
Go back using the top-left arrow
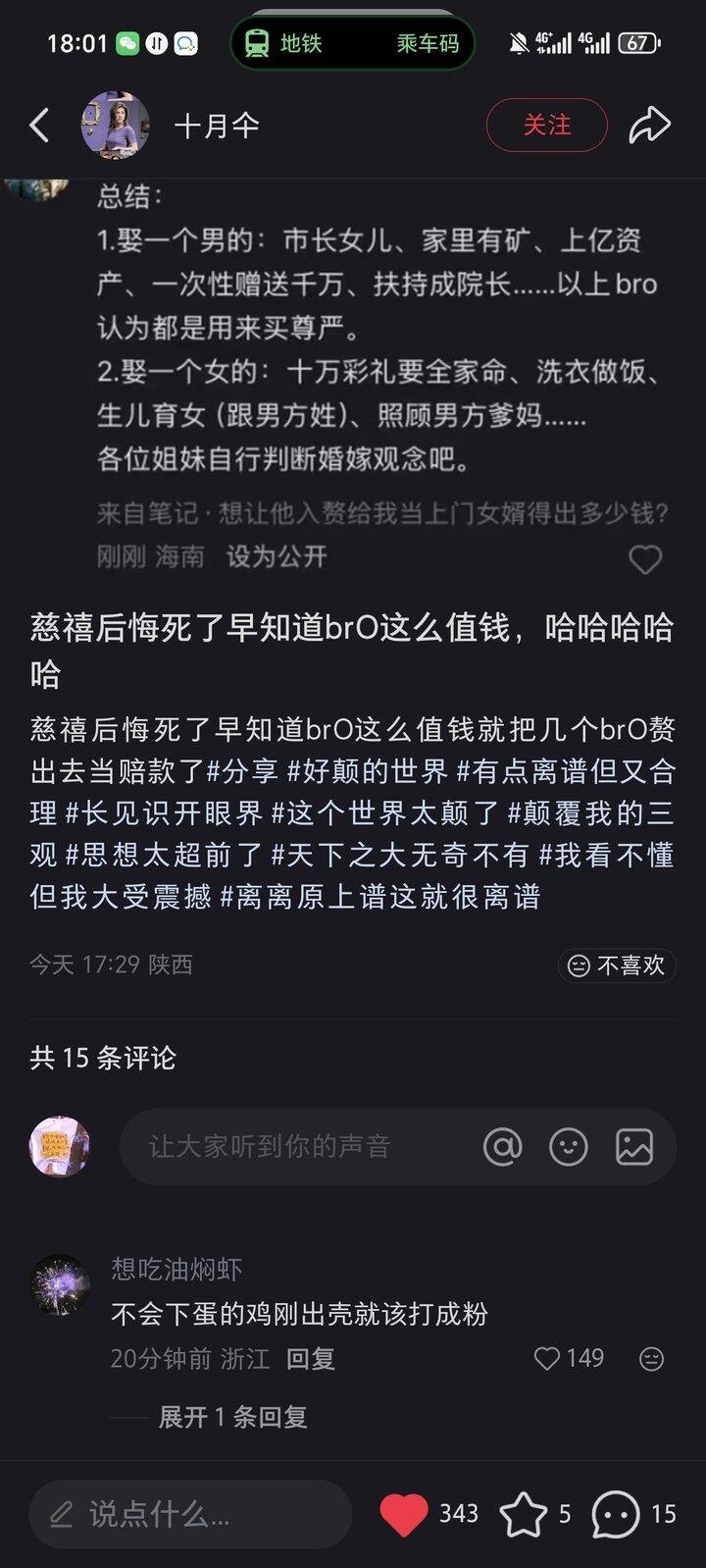coord(39,126)
